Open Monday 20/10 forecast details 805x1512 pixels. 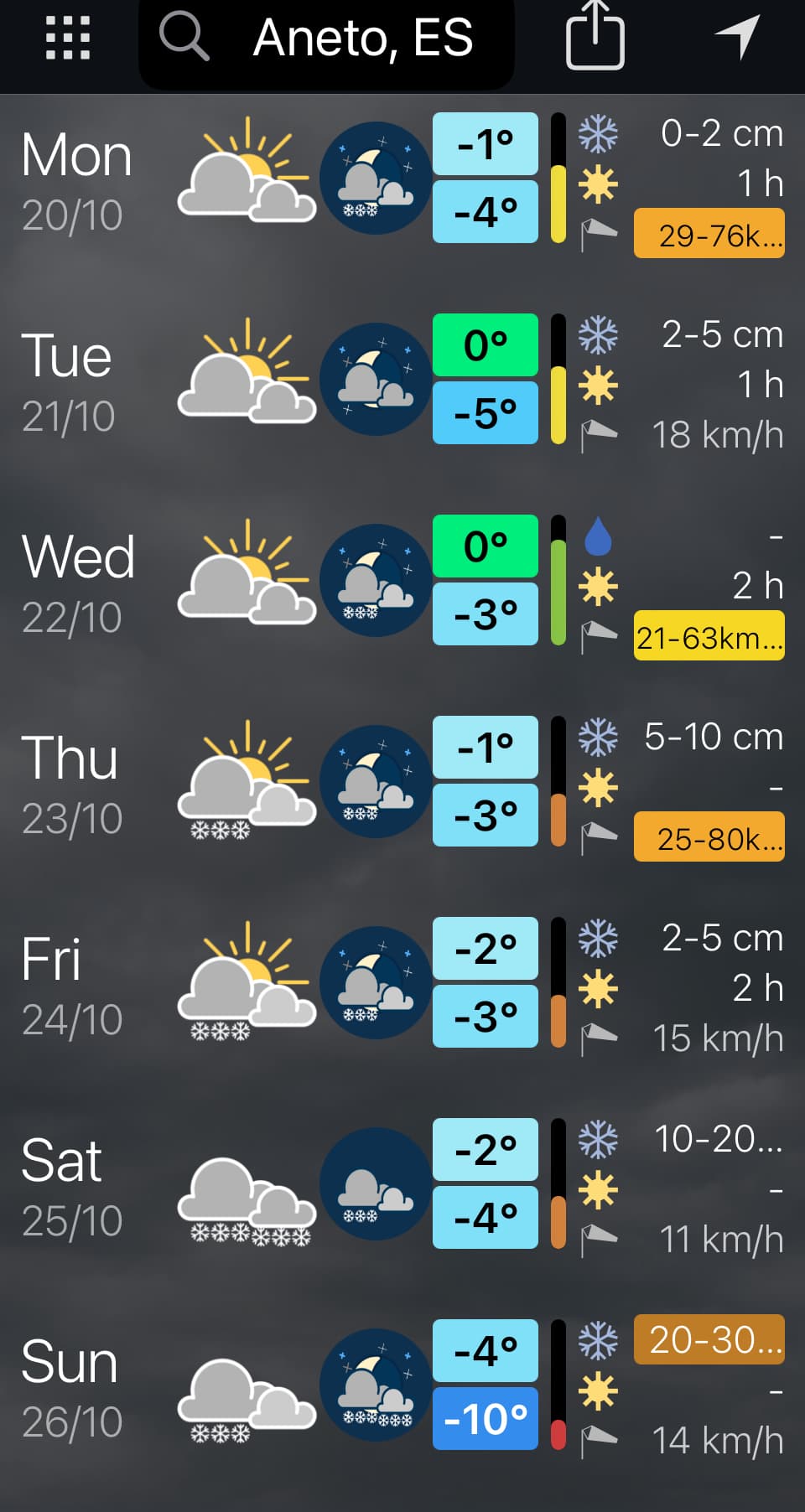(x=402, y=180)
